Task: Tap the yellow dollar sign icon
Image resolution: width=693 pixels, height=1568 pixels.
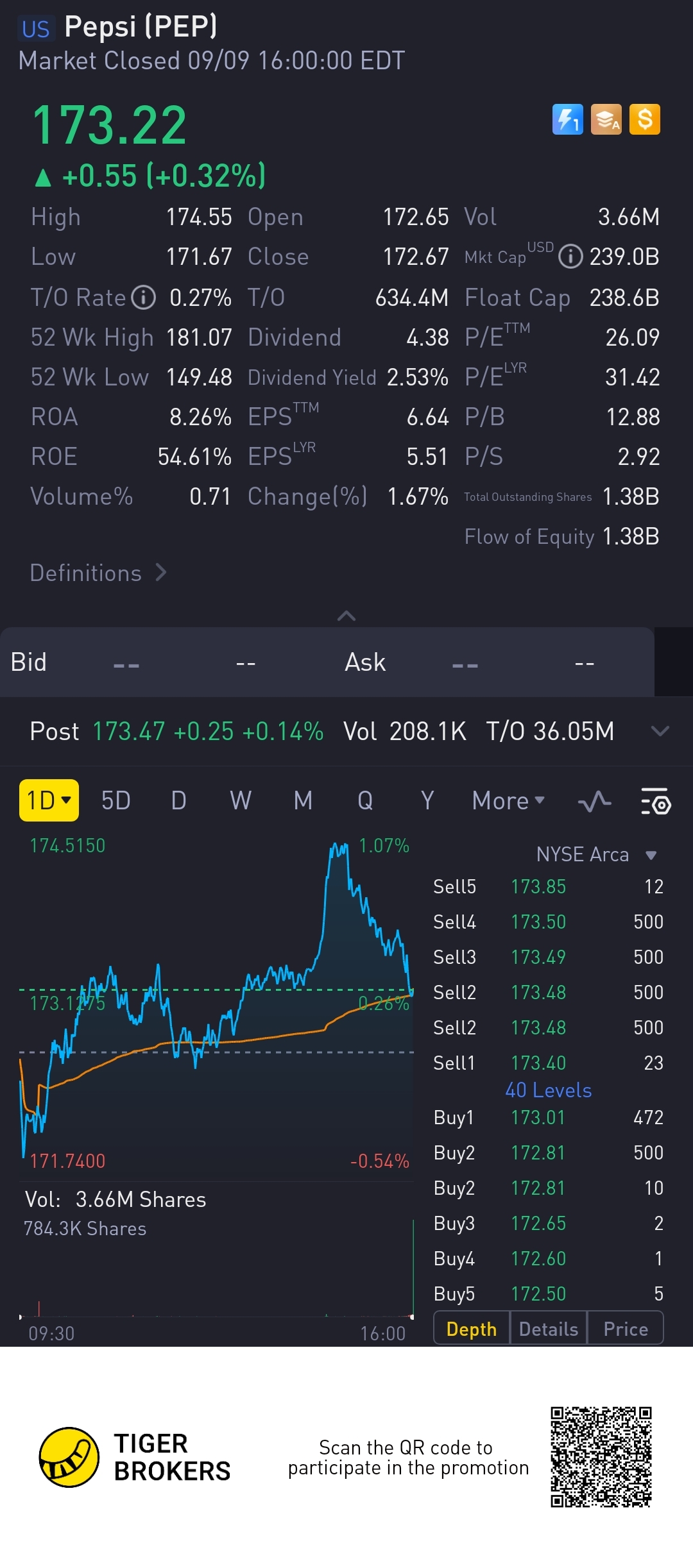Action: point(644,119)
